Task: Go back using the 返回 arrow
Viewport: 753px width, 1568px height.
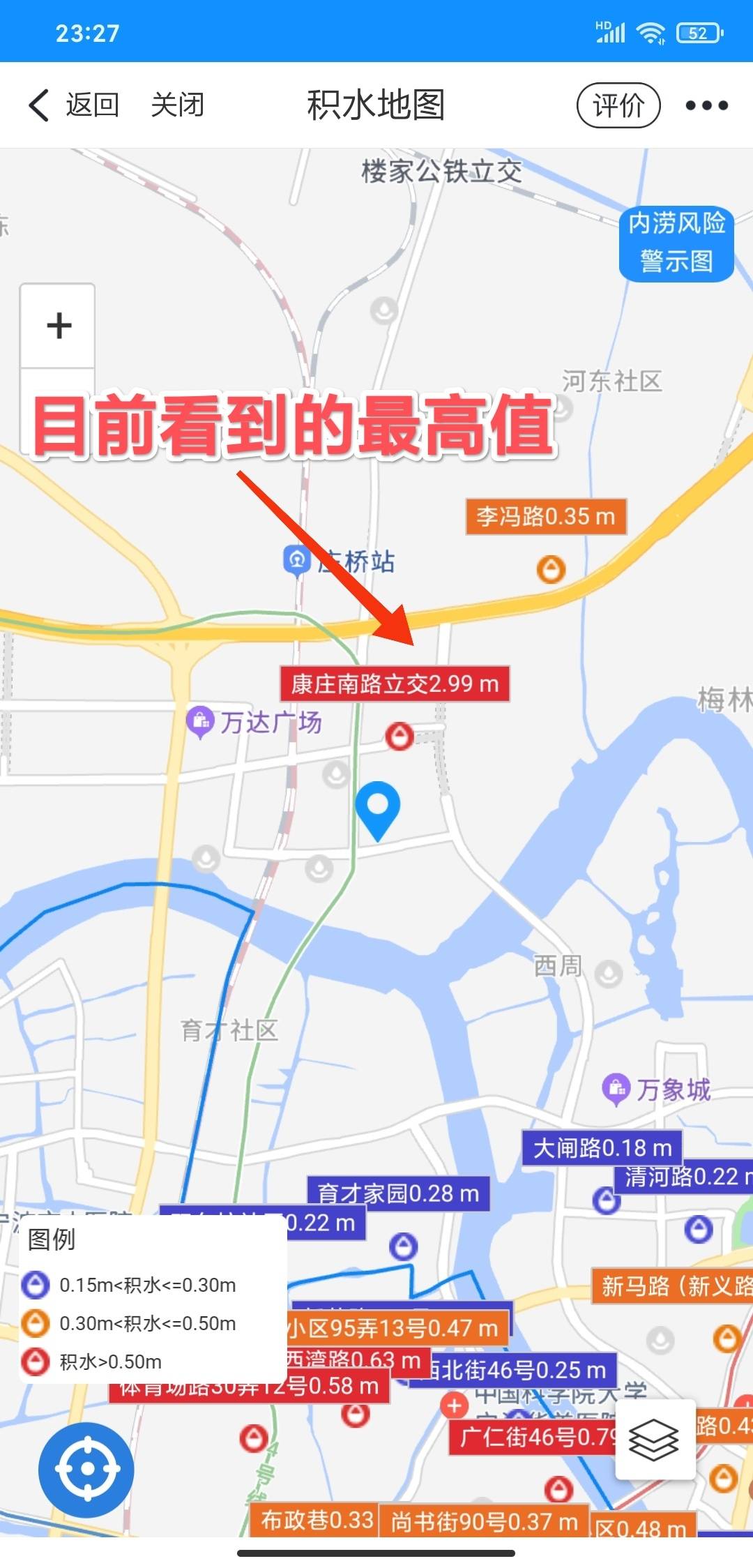Action: (73, 105)
